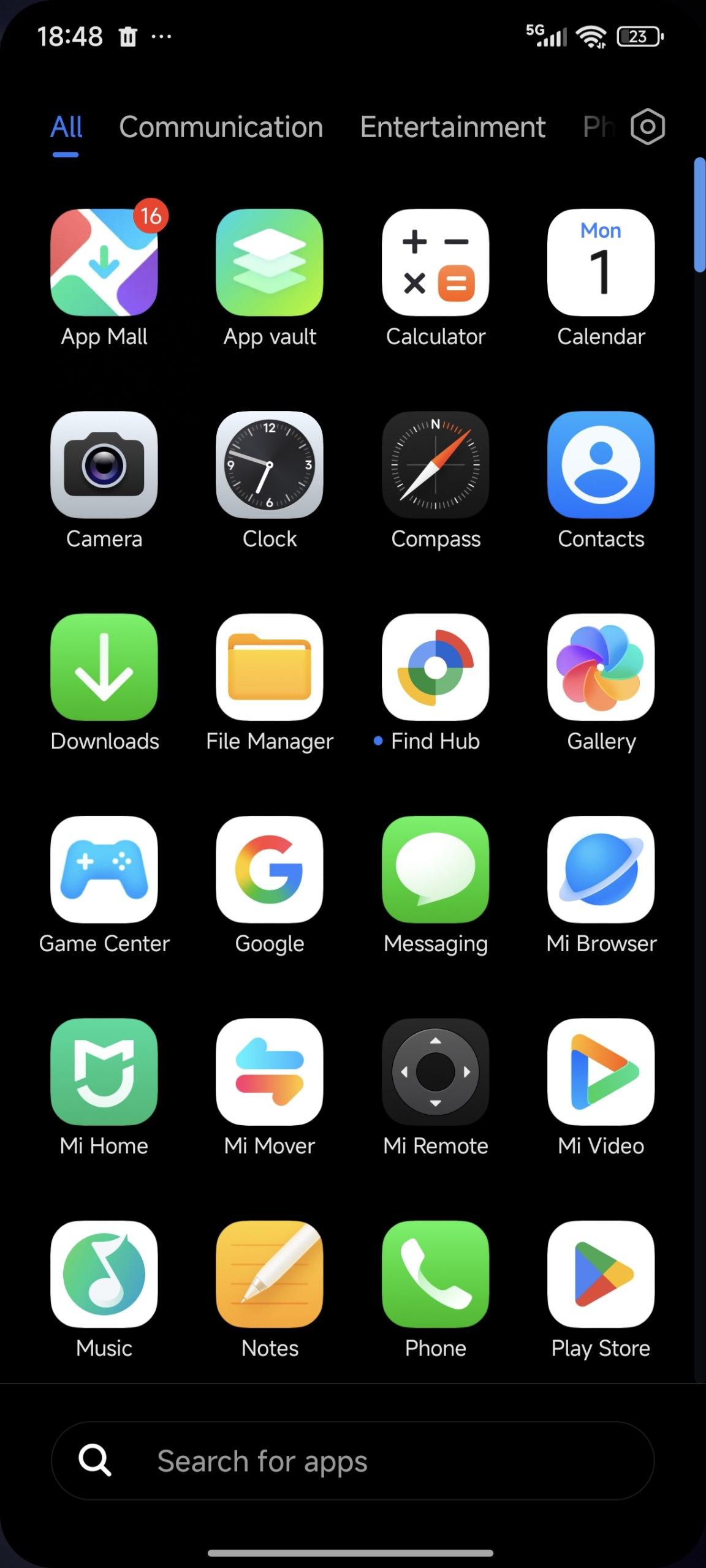Open the Compass app
Image resolution: width=706 pixels, height=1568 pixels.
(x=435, y=464)
